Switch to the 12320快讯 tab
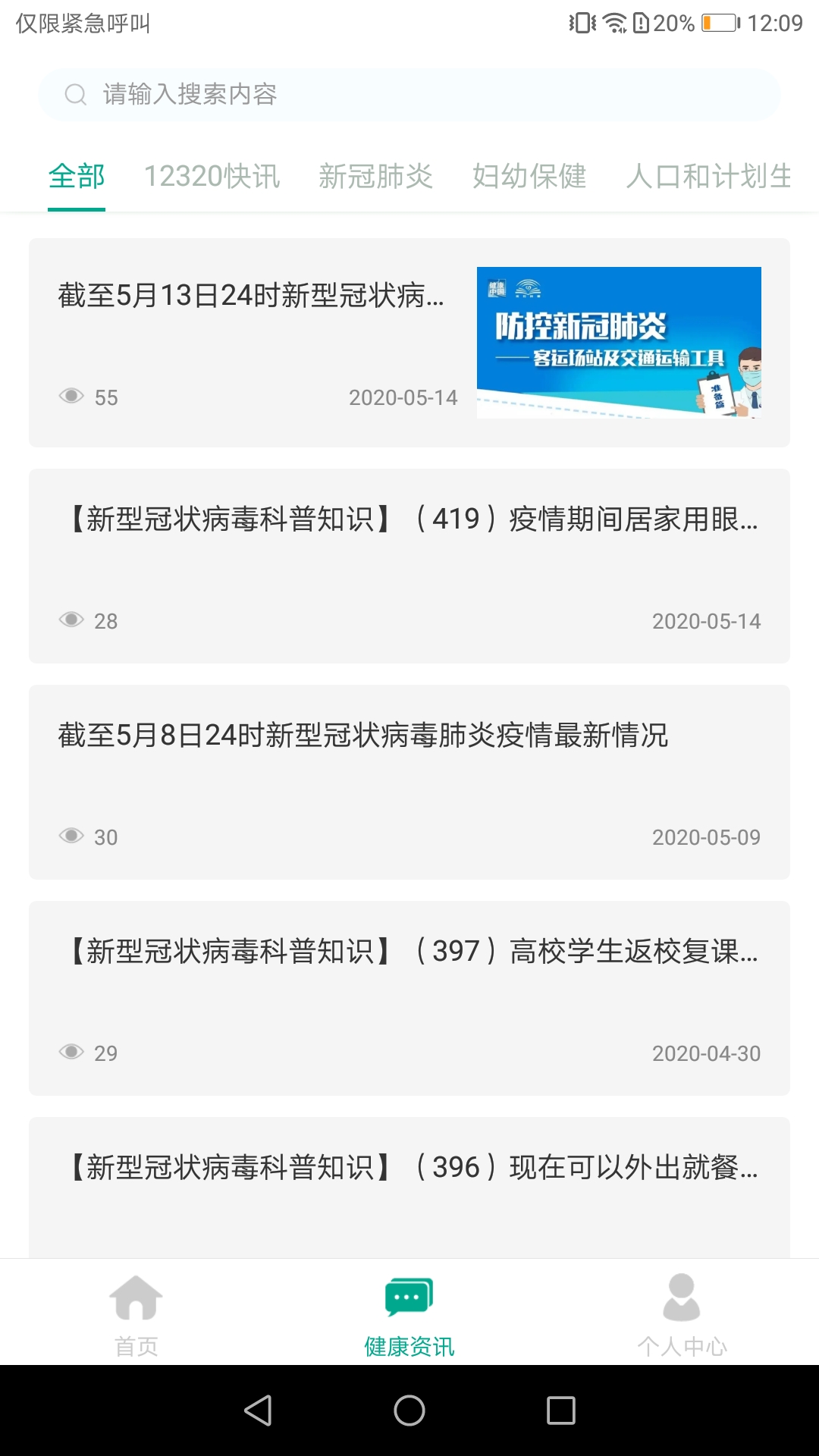The width and height of the screenshot is (819, 1456). (x=212, y=176)
